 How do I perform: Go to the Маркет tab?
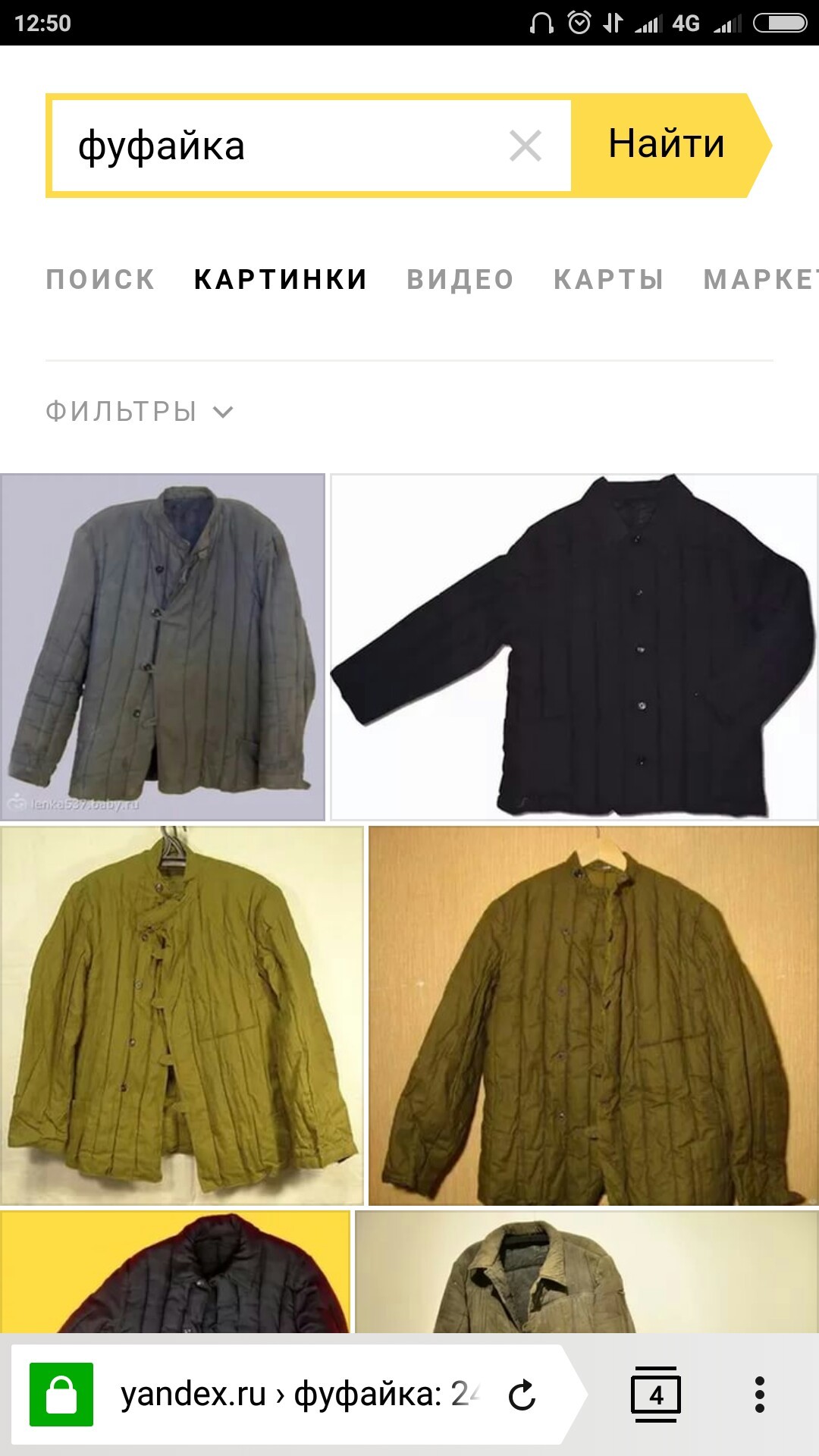point(758,279)
